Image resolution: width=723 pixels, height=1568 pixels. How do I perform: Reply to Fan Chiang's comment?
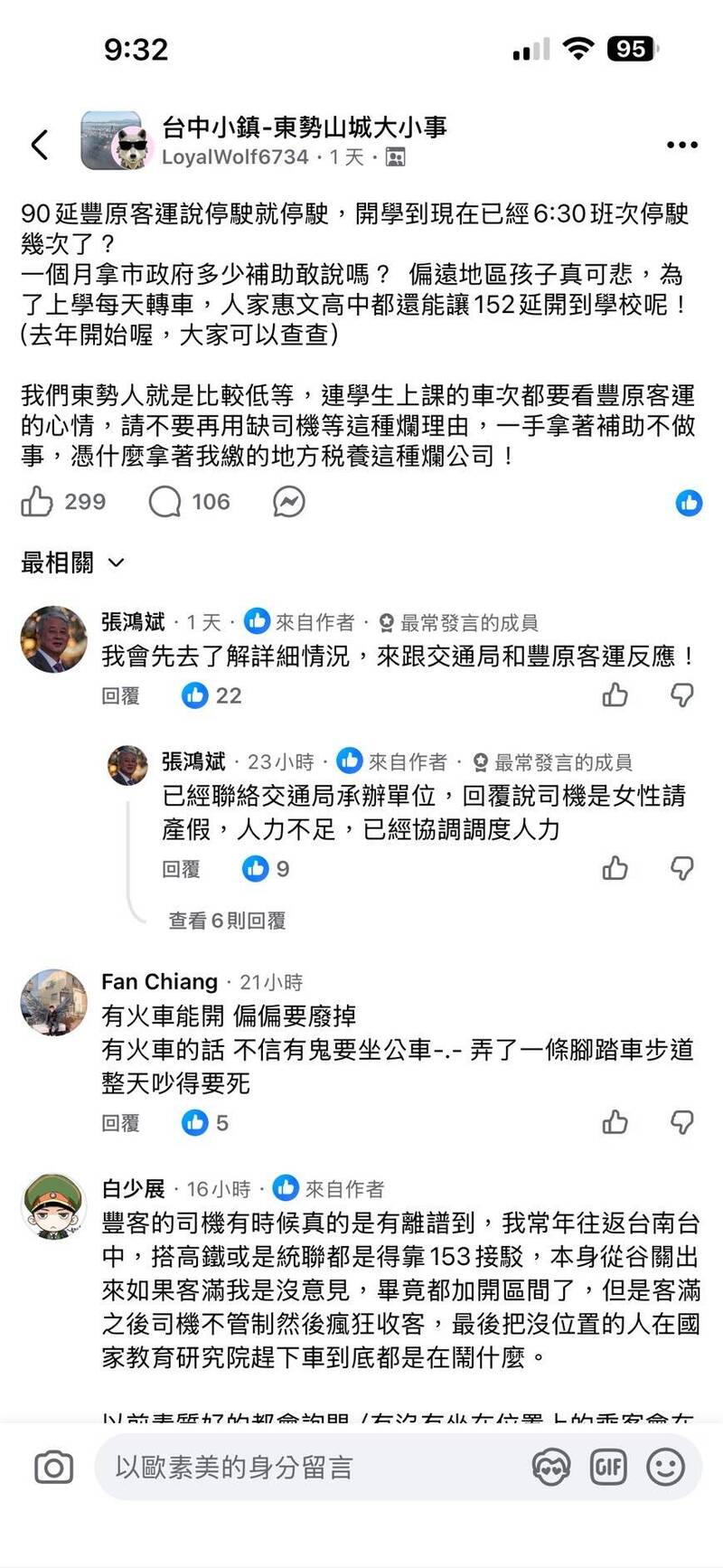click(121, 1123)
